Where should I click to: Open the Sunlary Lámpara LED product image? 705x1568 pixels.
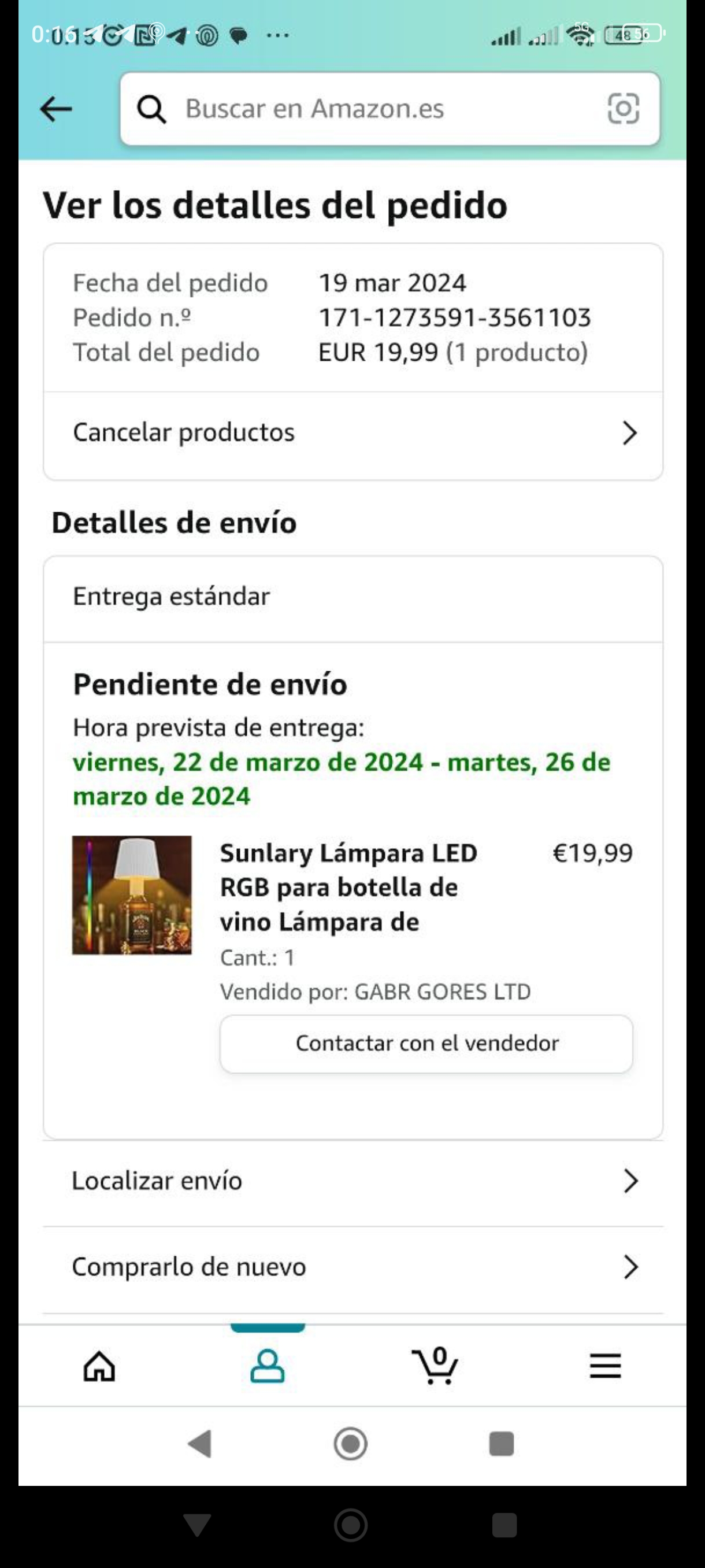(x=132, y=895)
